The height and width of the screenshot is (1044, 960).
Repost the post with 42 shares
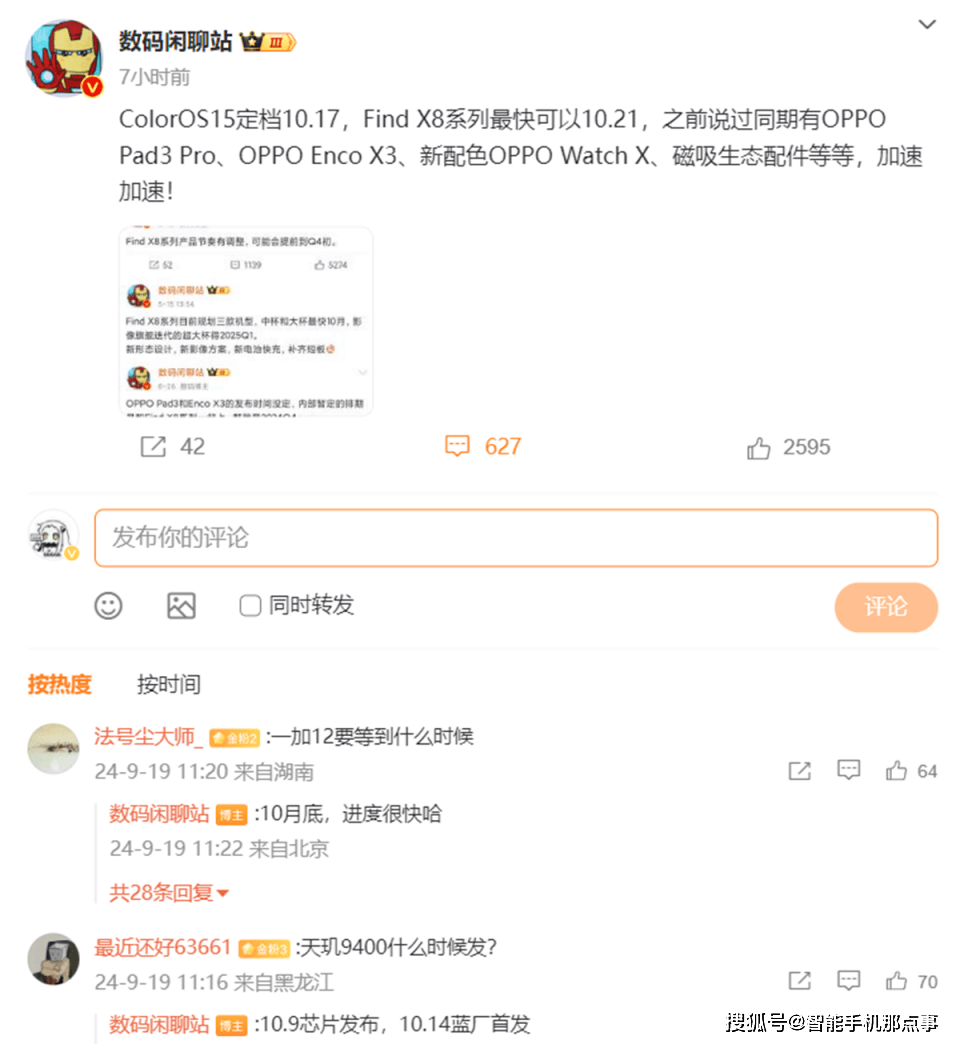pyautogui.click(x=154, y=447)
